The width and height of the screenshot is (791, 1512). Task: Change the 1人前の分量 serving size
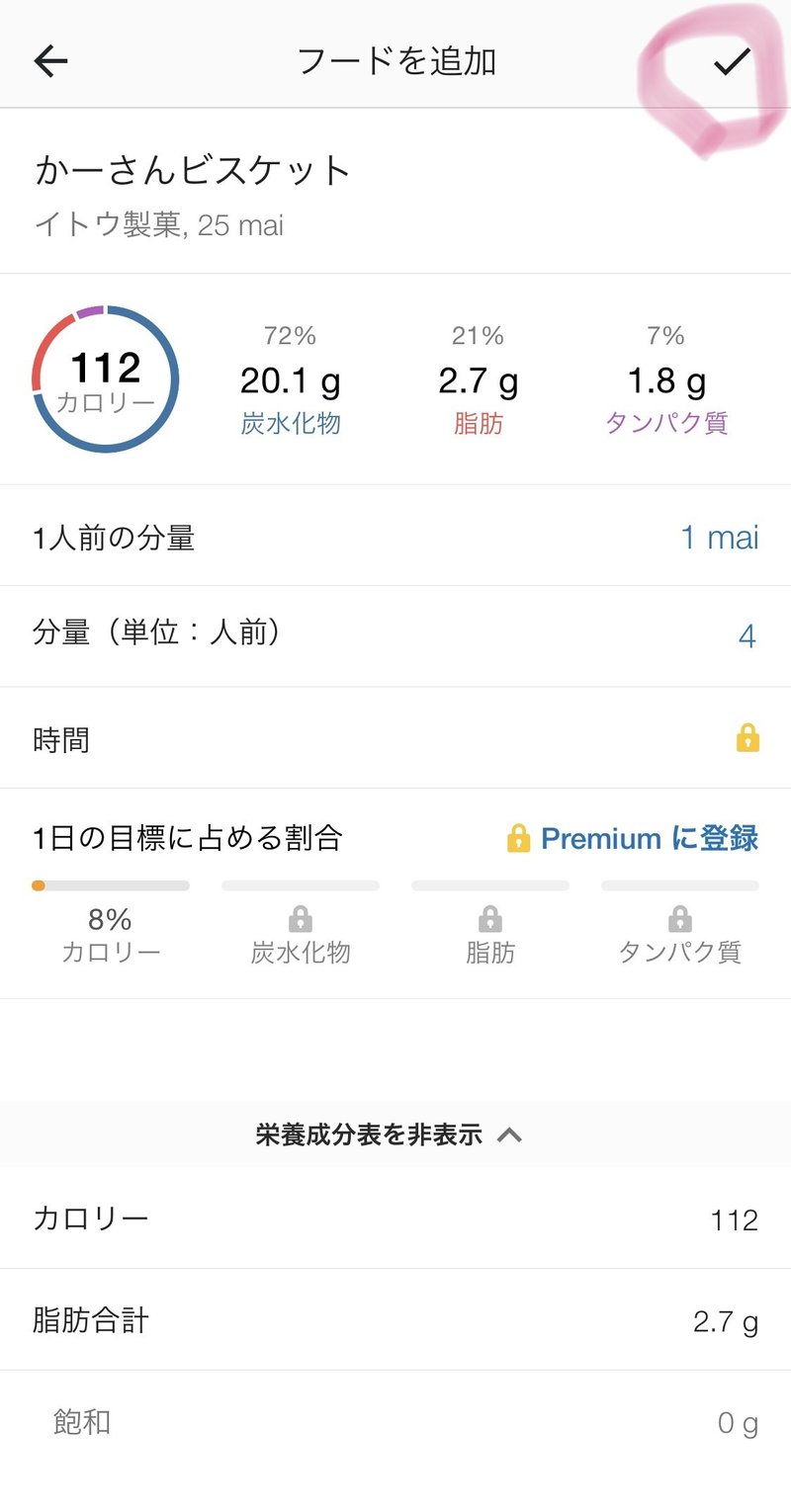click(719, 538)
